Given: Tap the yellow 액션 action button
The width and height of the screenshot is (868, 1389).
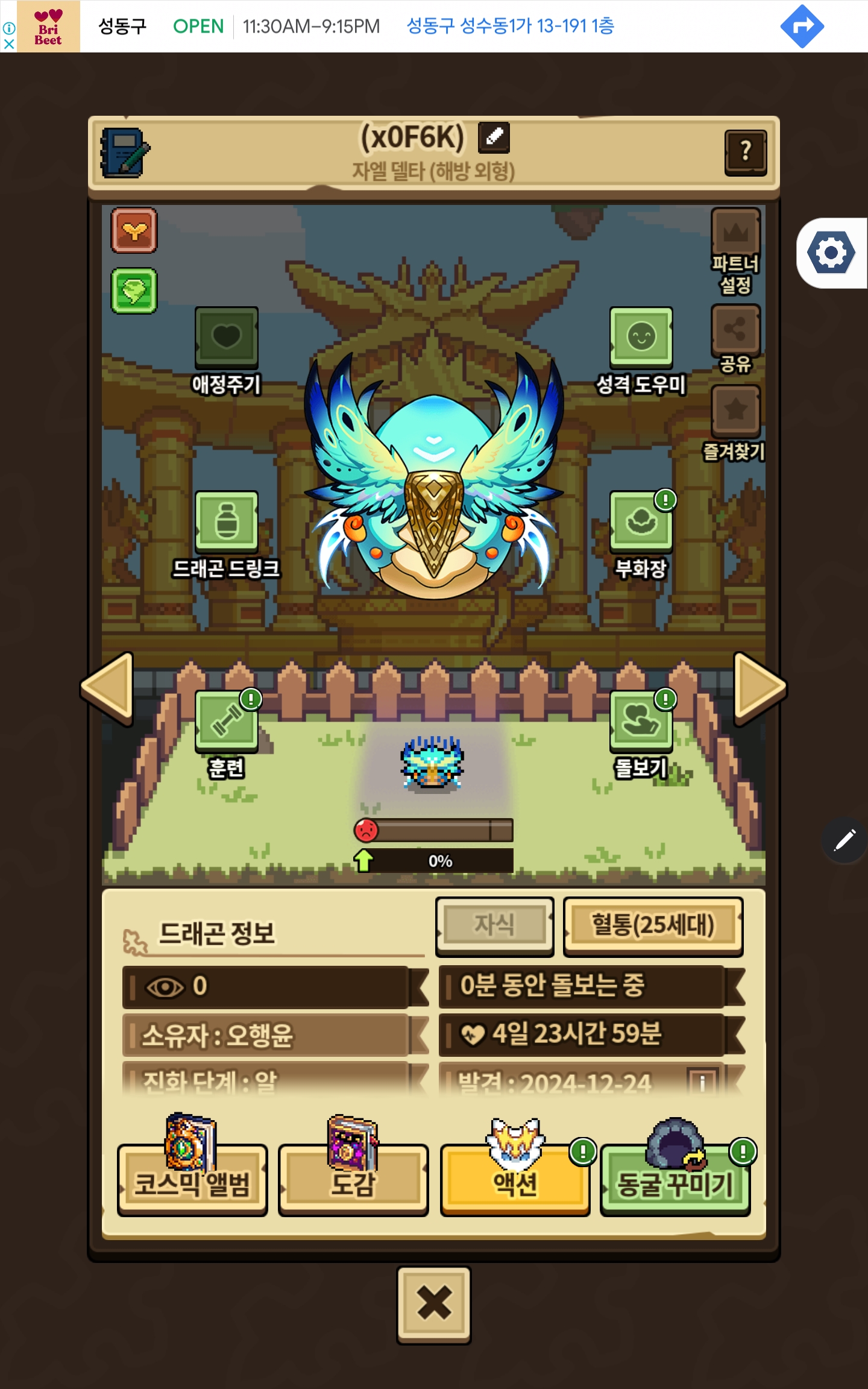Looking at the screenshot, I should (515, 1180).
